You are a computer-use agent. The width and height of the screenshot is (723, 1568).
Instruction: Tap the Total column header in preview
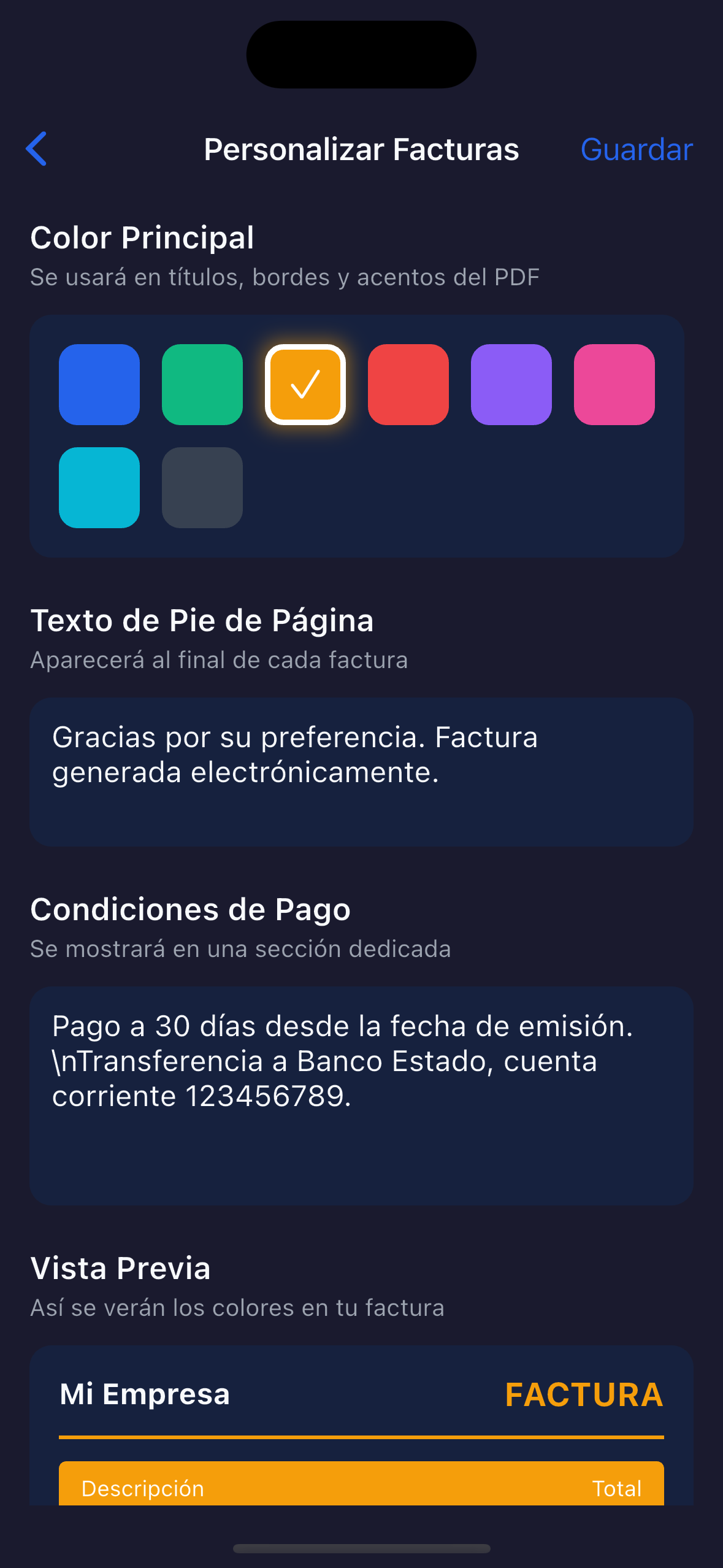pyautogui.click(x=616, y=1488)
